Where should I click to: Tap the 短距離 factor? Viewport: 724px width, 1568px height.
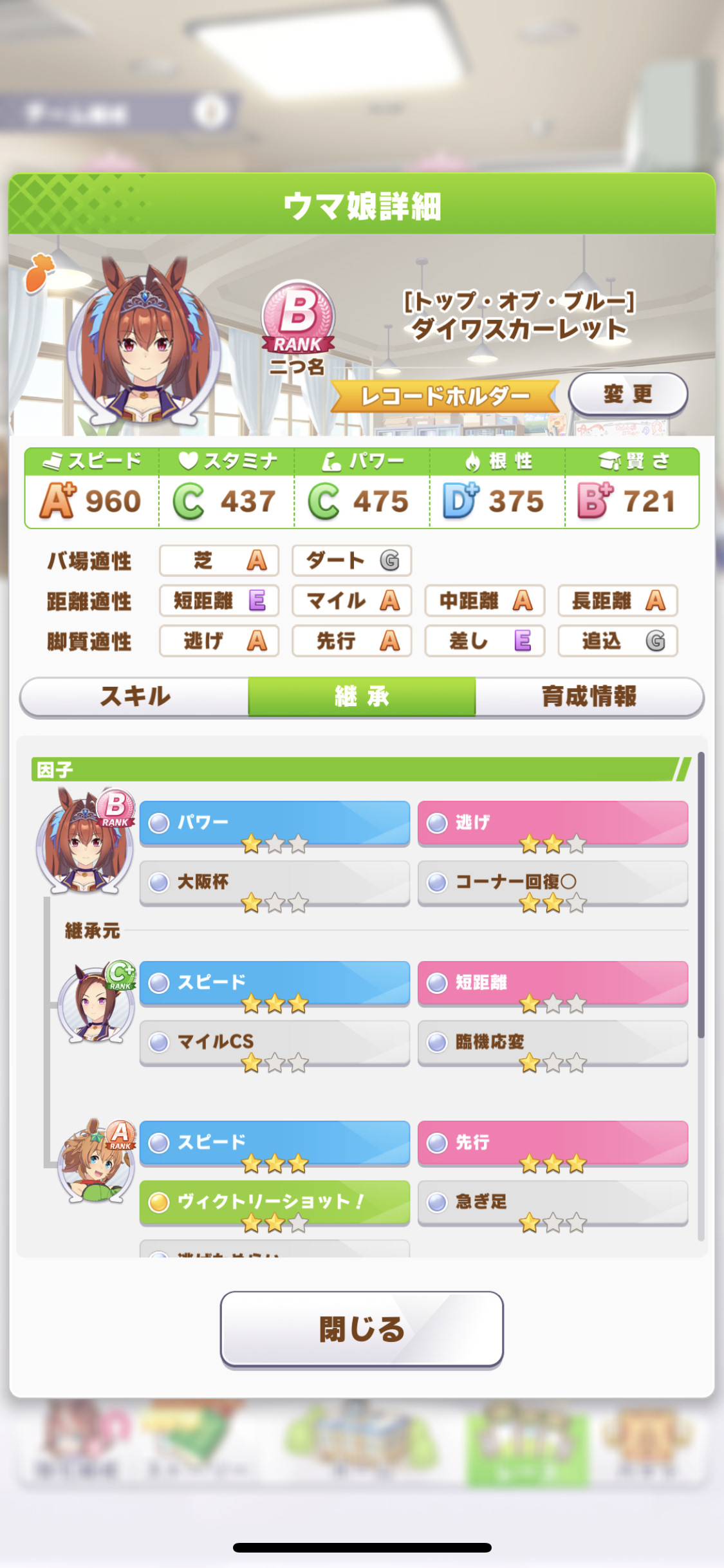[553, 984]
